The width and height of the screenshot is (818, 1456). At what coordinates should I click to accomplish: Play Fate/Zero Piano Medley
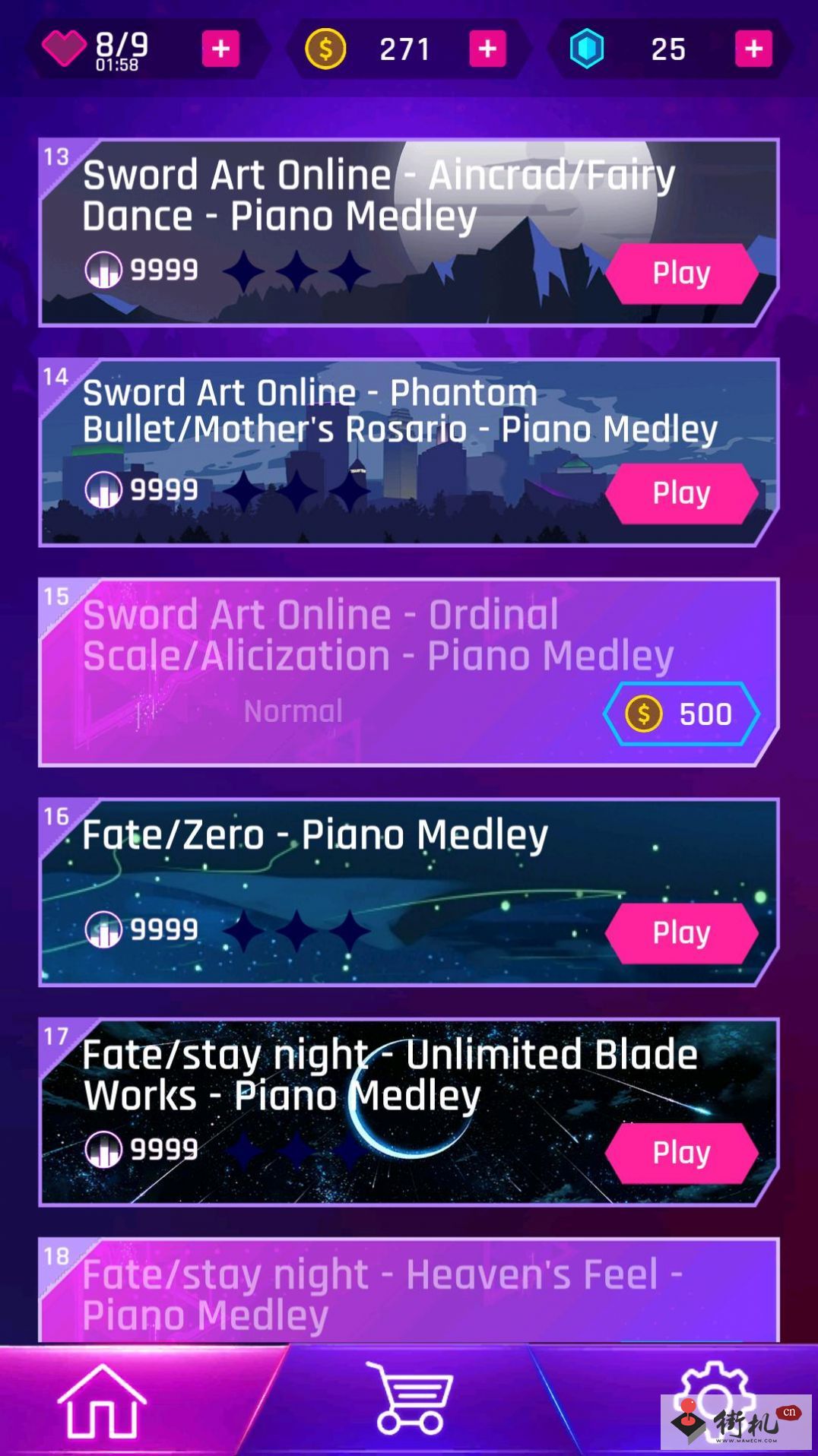click(681, 933)
